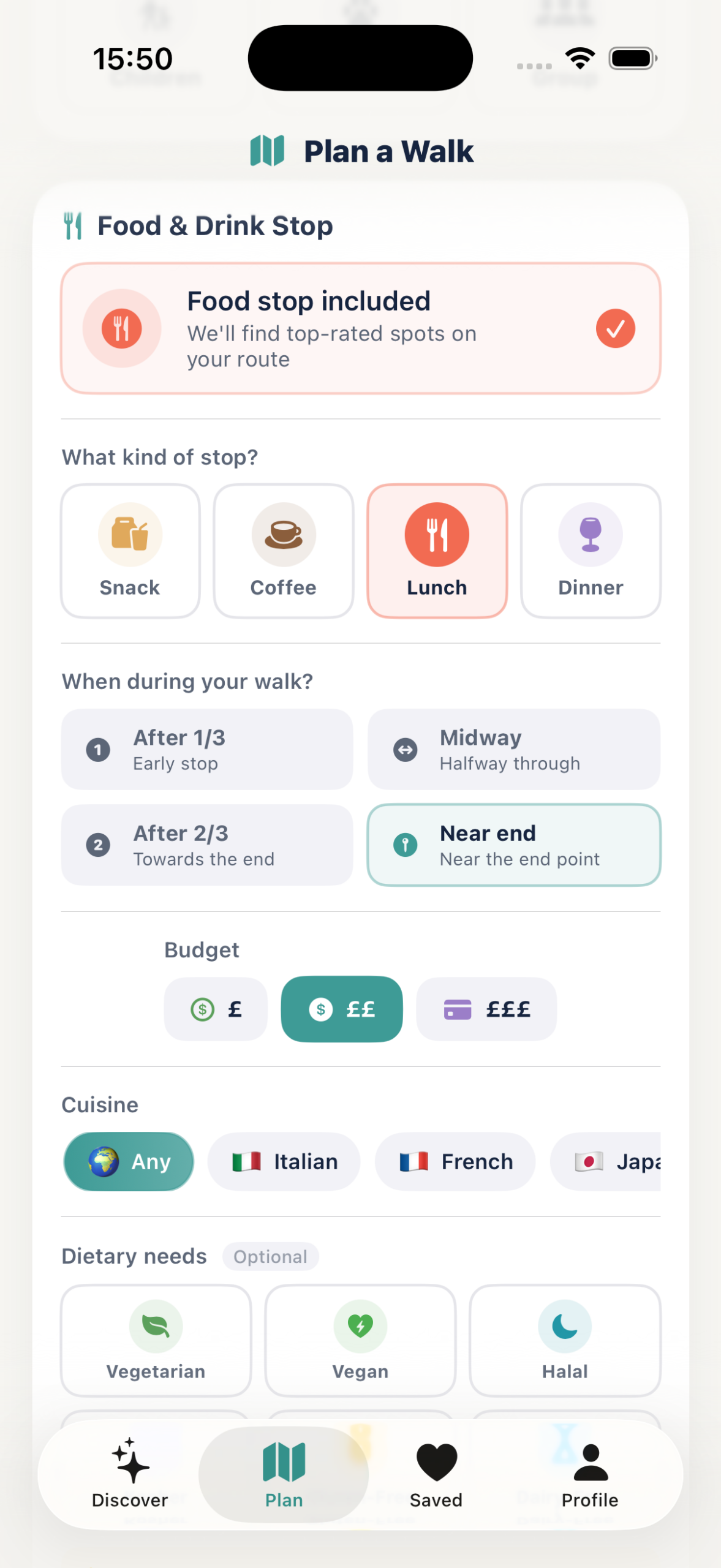Image resolution: width=721 pixels, height=1568 pixels.
Task: Choose the French cuisine chip
Action: click(x=455, y=1161)
